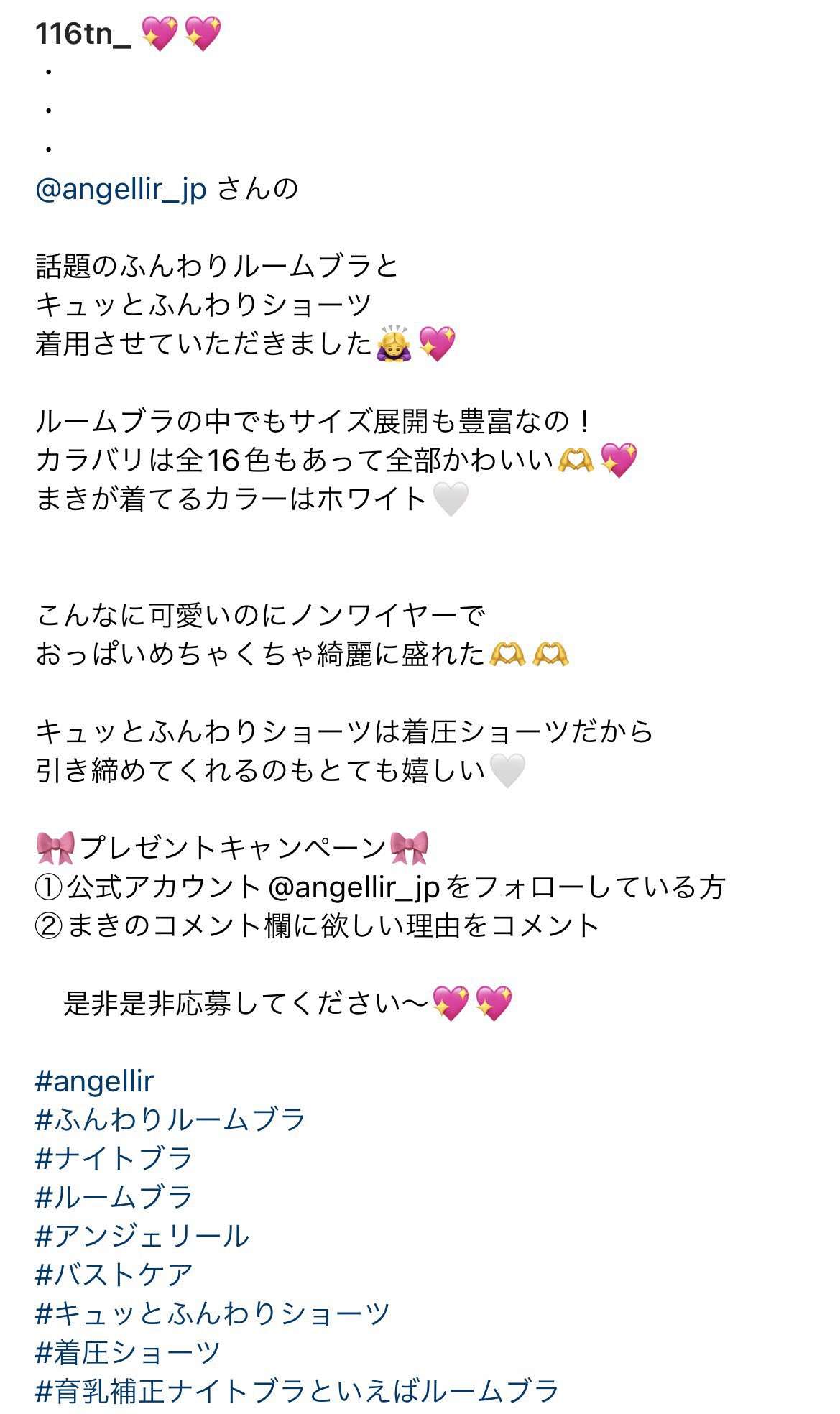Image resolution: width=840 pixels, height=1414 pixels.
Task: Tap the #ふんわりルームブラ hashtag
Action: [x=170, y=1119]
